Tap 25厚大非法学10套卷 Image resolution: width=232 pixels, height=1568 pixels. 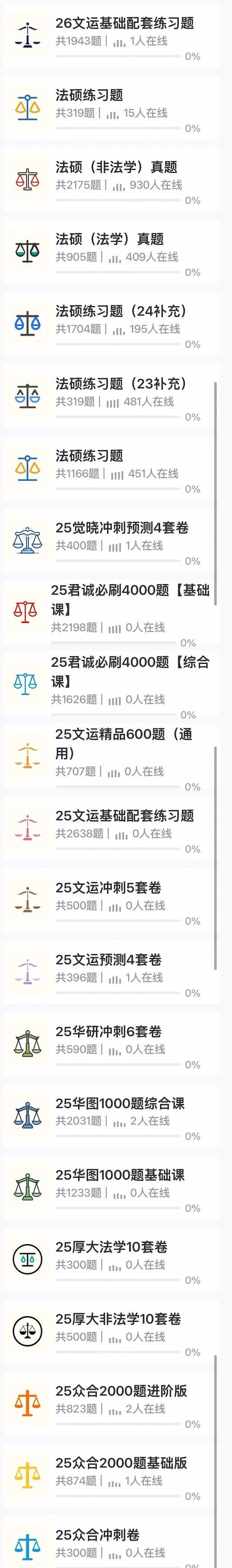pos(118,1319)
